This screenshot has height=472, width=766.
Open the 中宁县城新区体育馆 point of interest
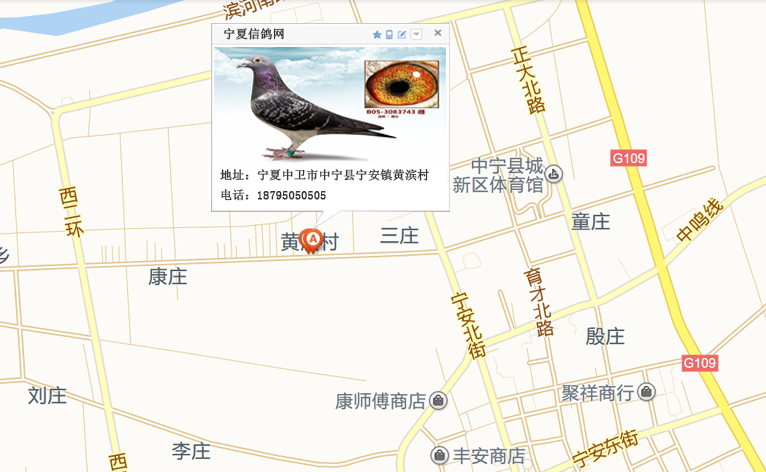click(554, 175)
